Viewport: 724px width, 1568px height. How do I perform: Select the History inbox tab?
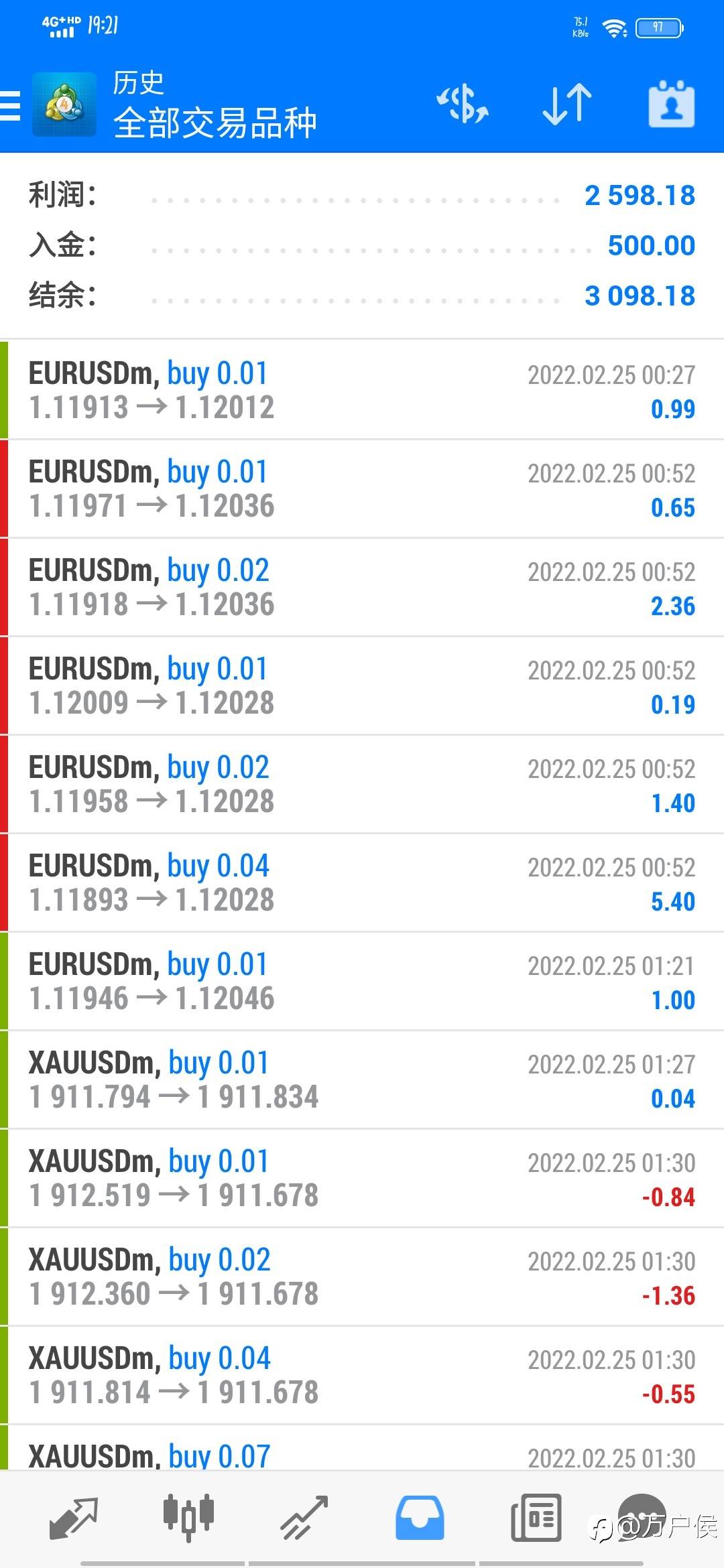point(420,1518)
